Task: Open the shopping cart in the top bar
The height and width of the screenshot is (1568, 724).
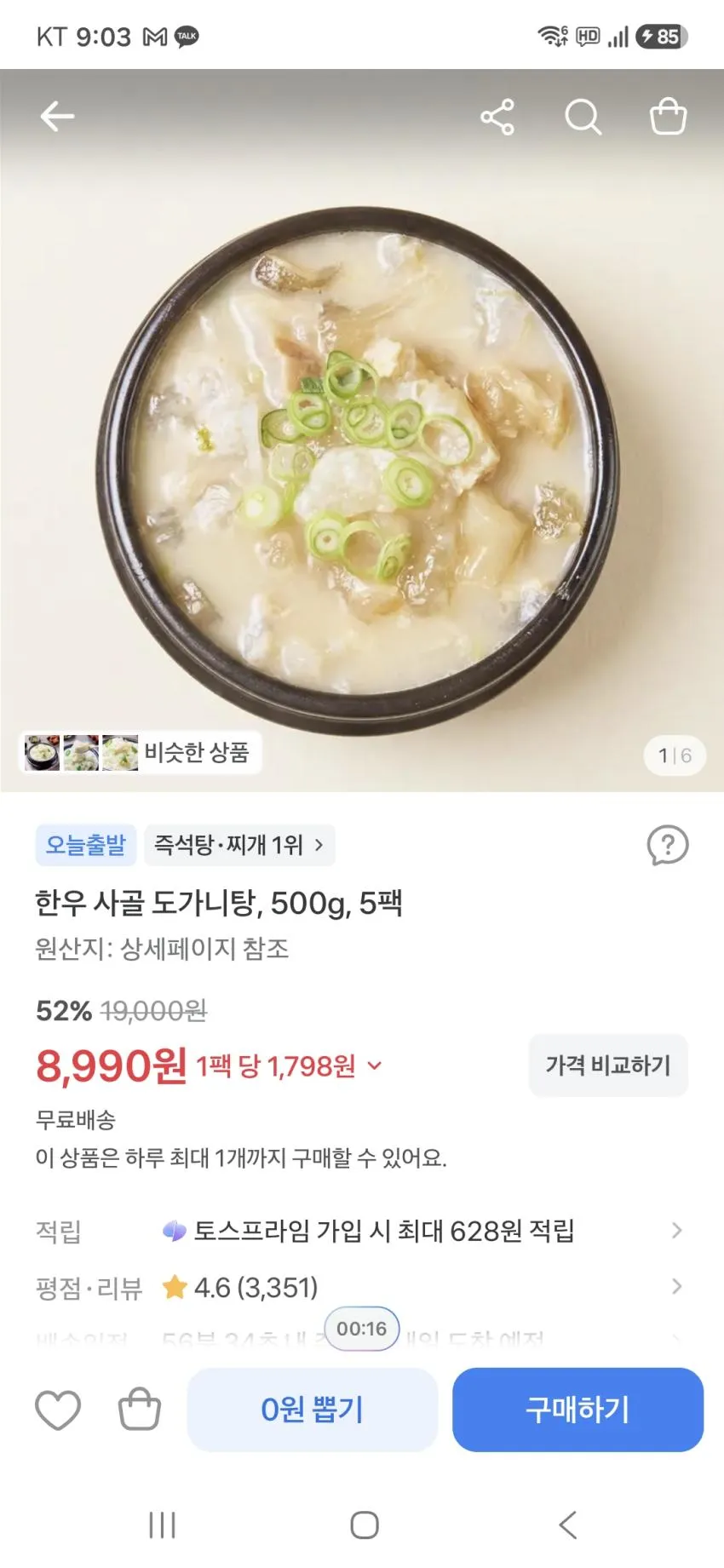Action: pos(668,117)
